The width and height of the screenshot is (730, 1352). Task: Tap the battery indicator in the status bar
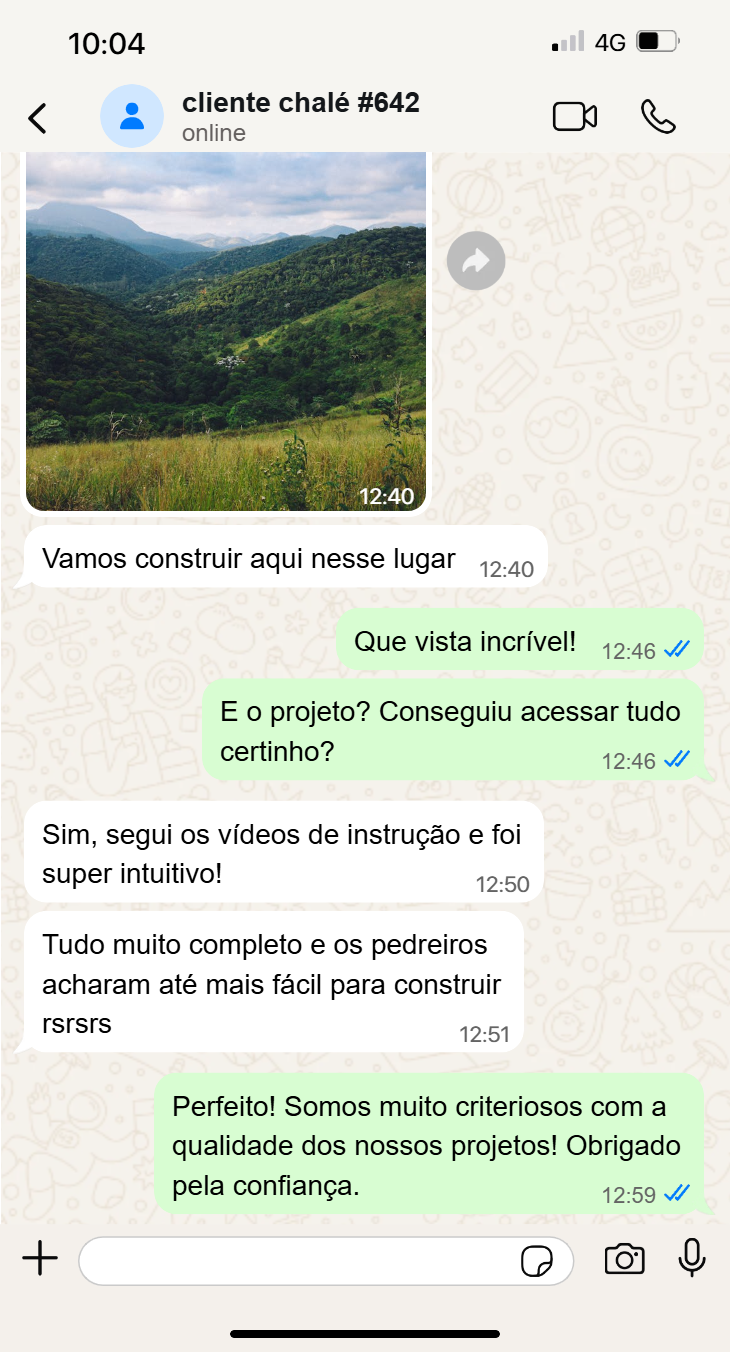click(657, 41)
